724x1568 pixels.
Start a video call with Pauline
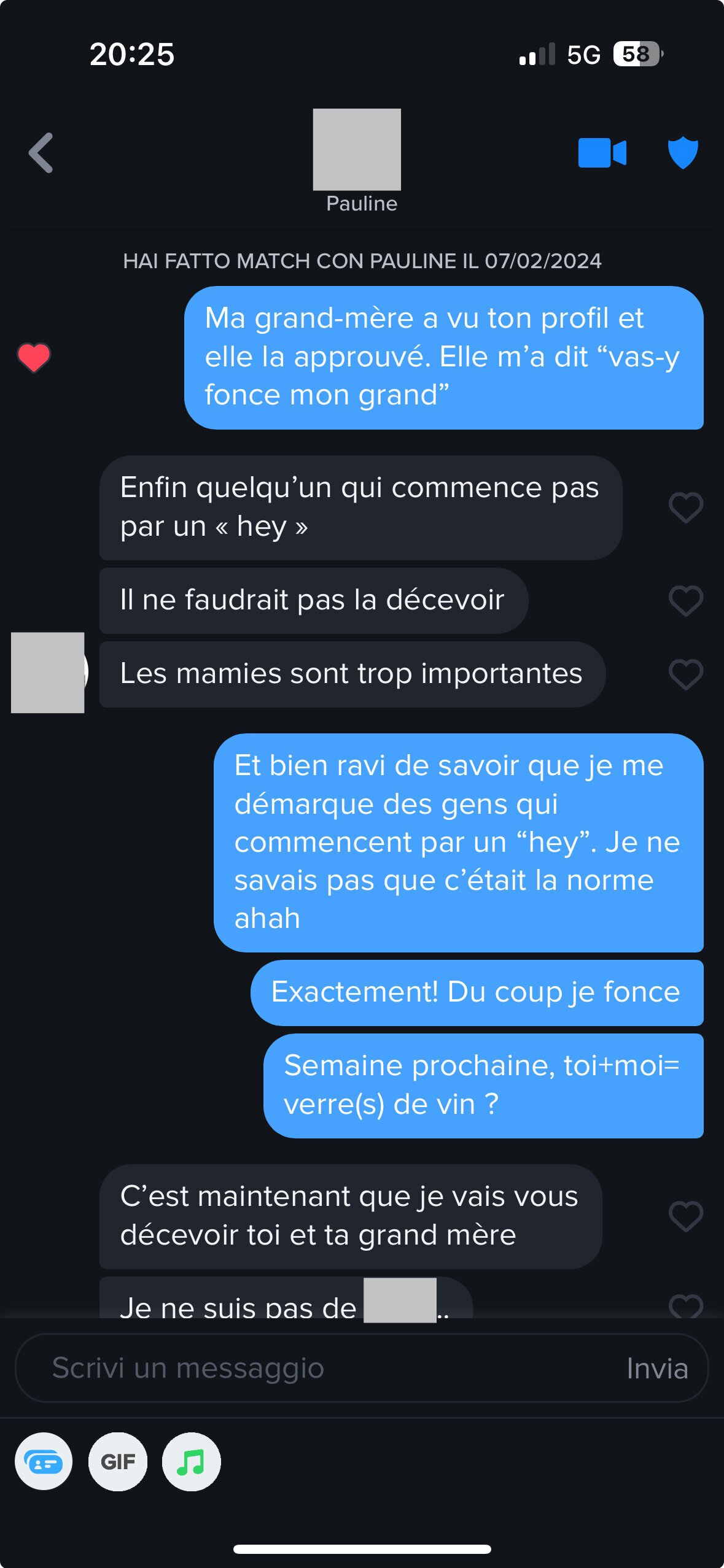(602, 153)
